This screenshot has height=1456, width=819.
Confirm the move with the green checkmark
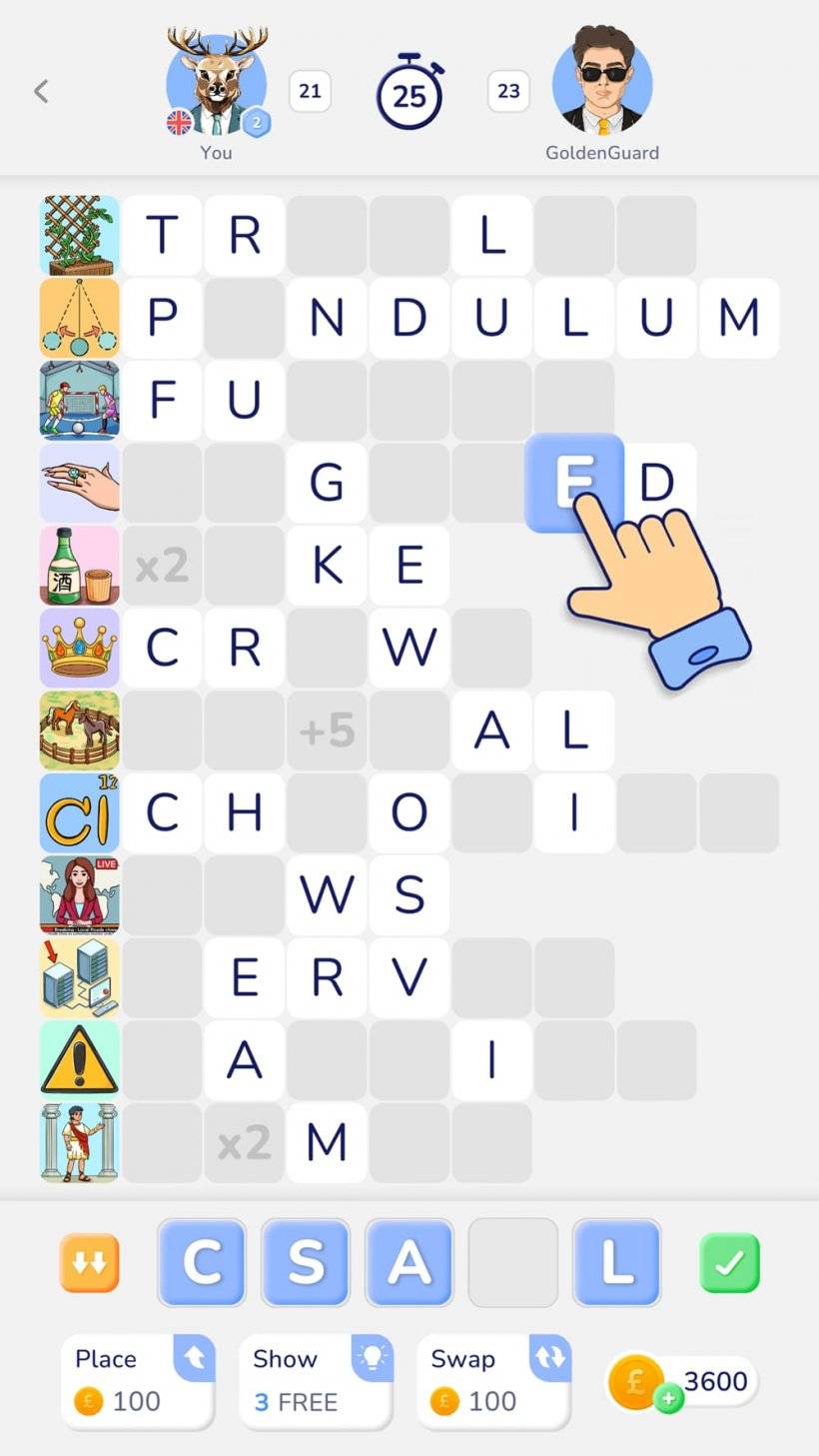point(729,1263)
